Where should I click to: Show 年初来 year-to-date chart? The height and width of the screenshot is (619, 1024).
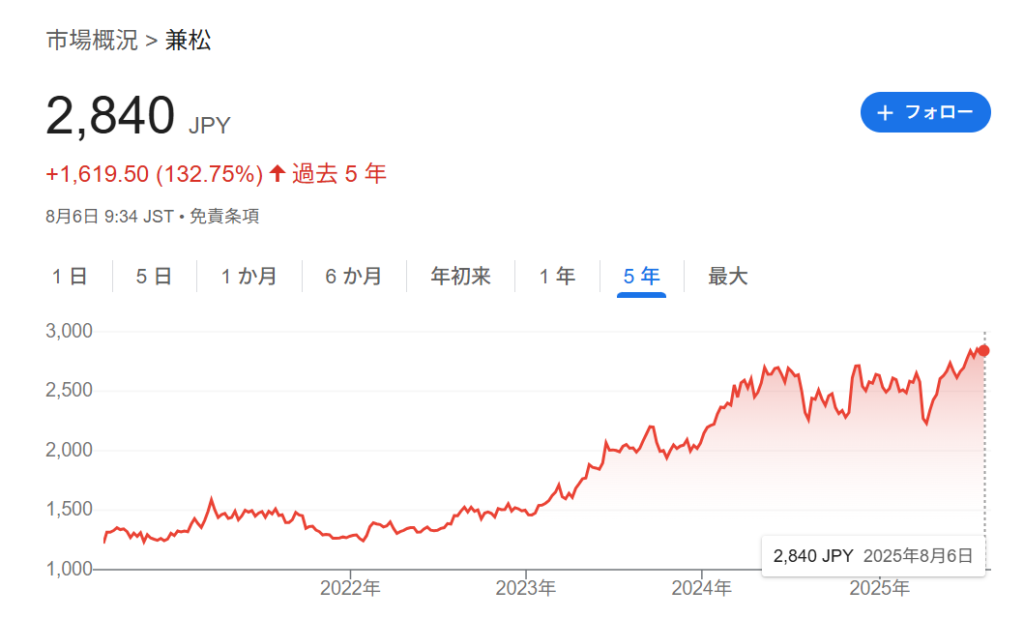tap(460, 277)
